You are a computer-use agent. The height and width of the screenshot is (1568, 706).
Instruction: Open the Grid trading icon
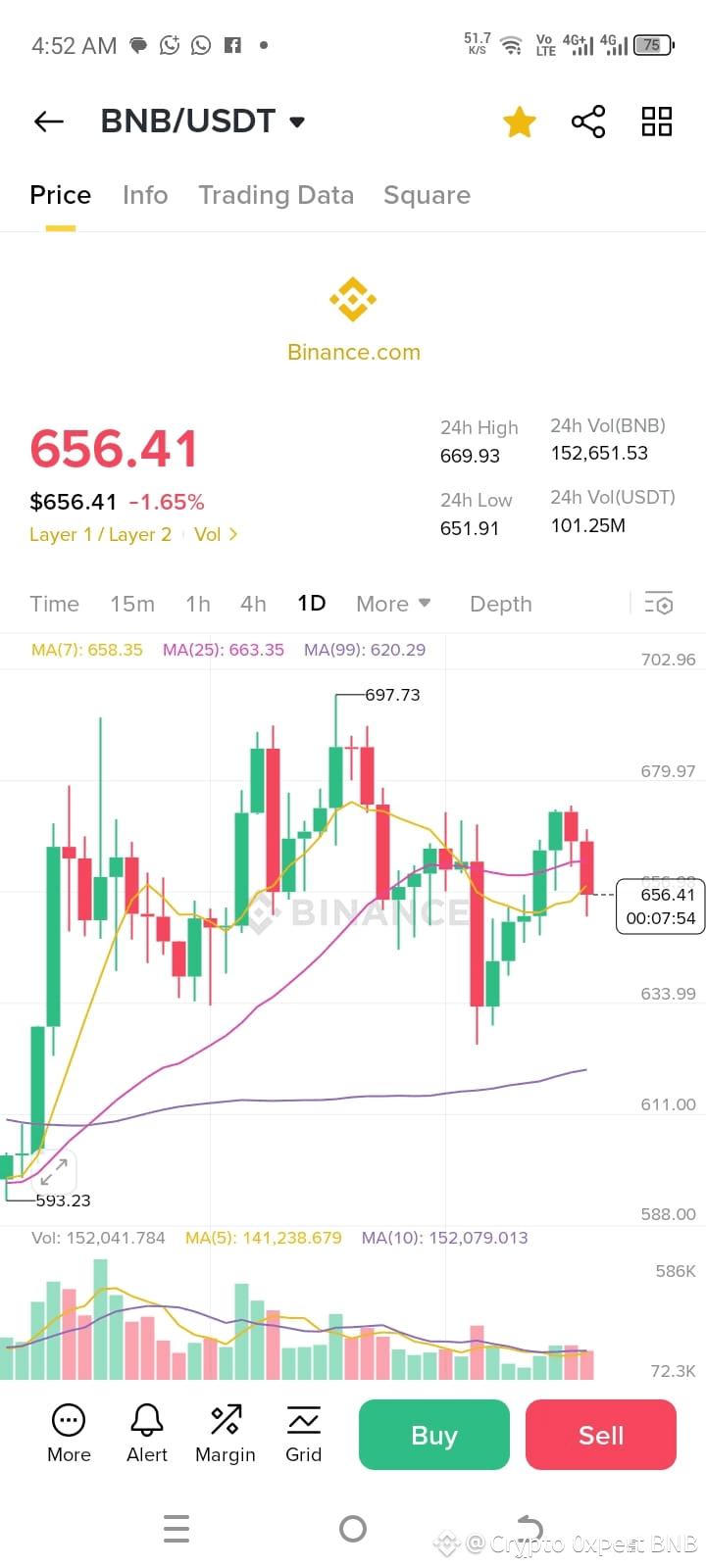(303, 1433)
